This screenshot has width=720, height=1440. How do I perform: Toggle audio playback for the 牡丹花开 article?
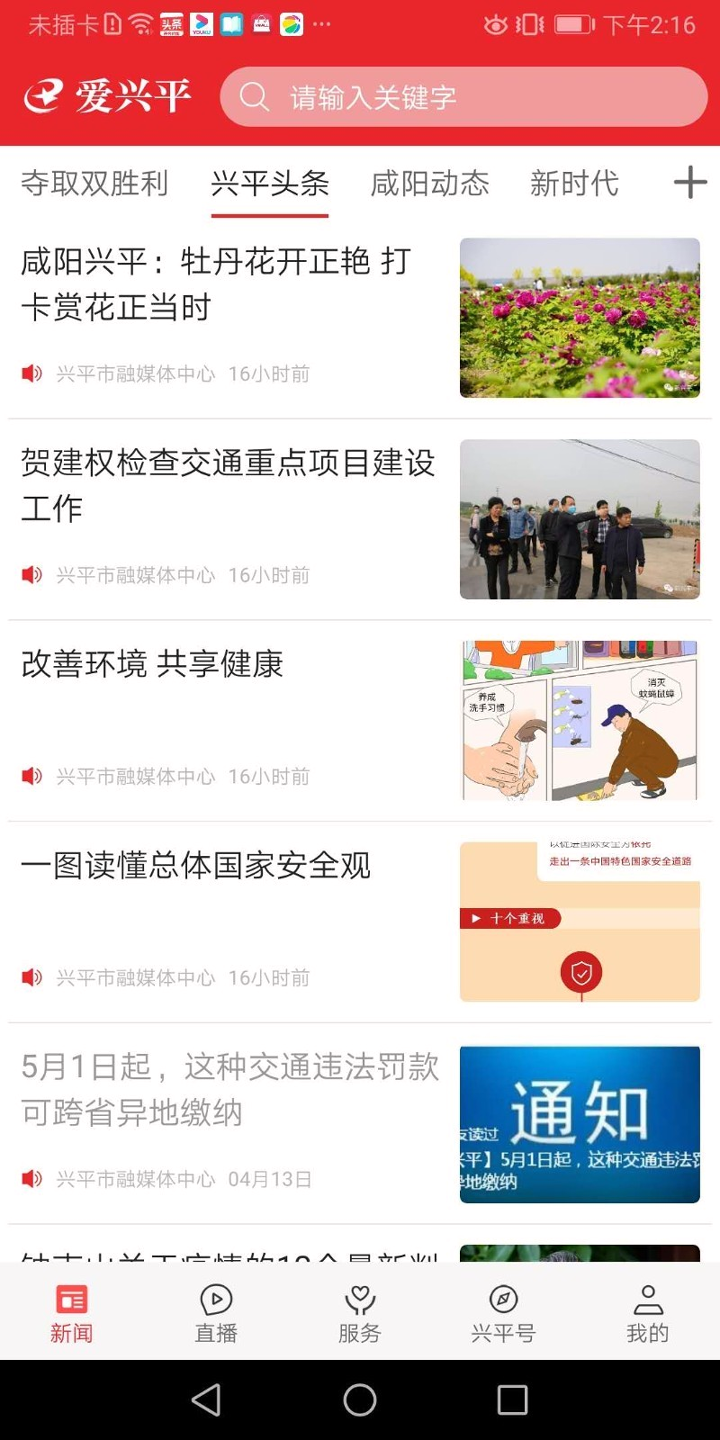pos(31,373)
